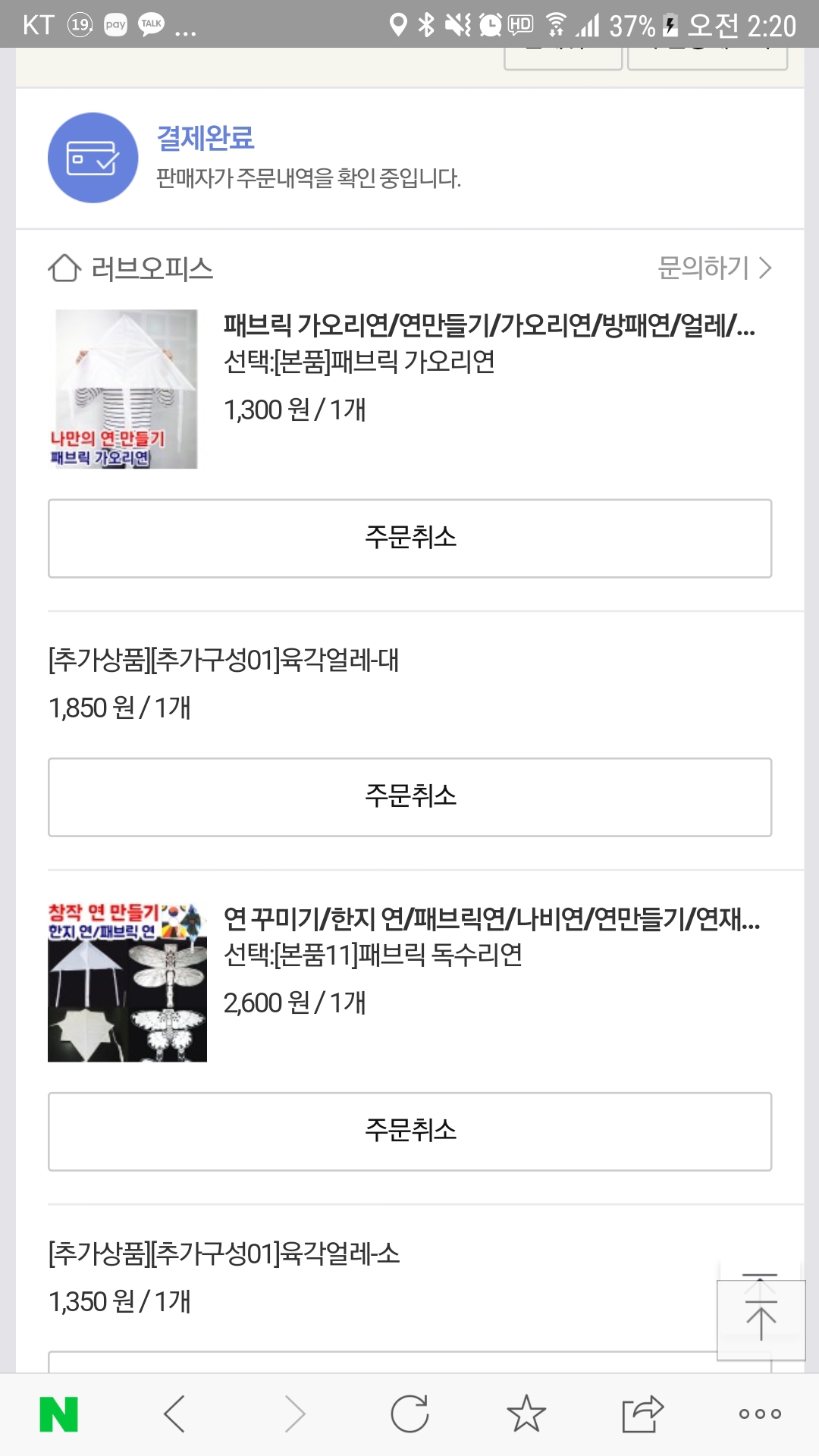
Task: Go forward to the next page
Action: (x=294, y=1414)
